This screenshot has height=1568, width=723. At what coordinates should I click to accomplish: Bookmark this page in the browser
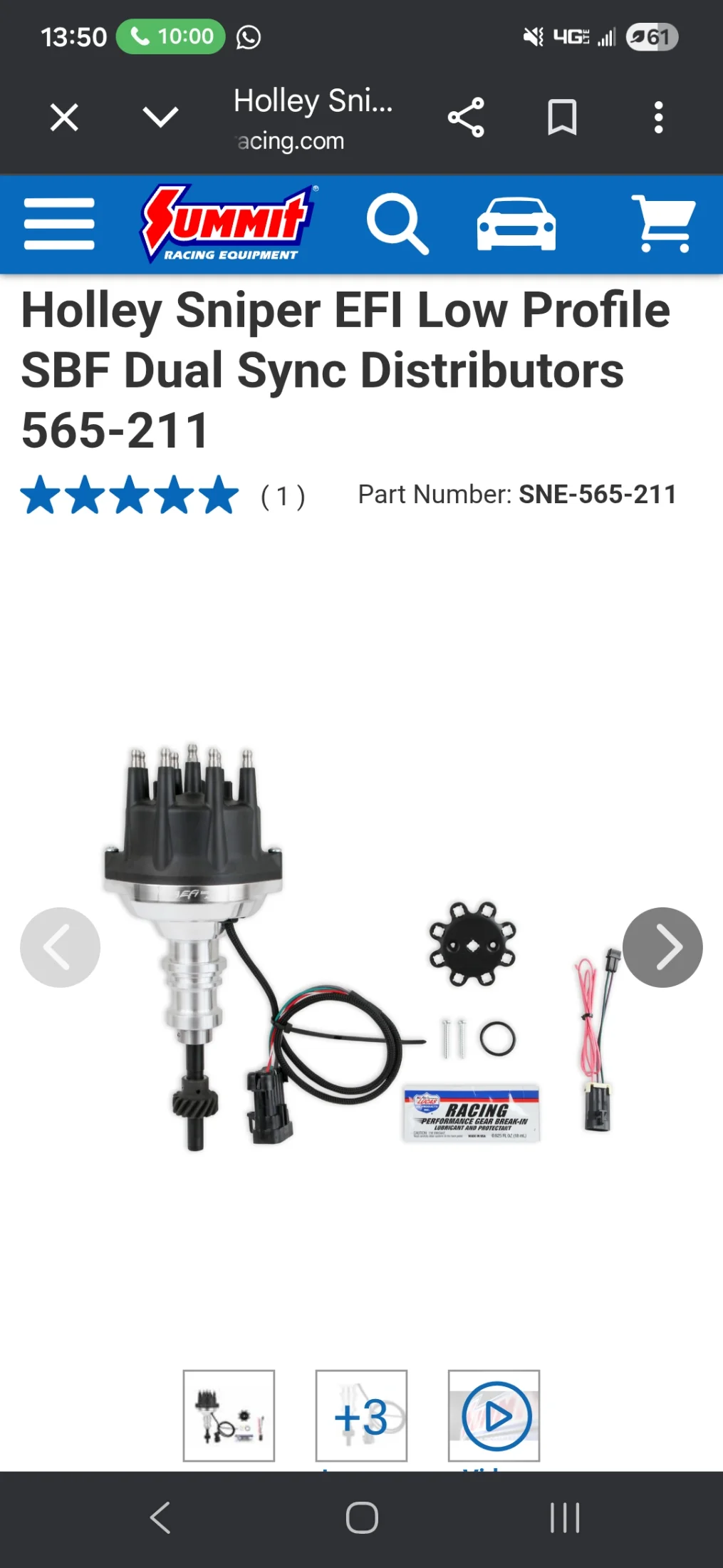(562, 118)
